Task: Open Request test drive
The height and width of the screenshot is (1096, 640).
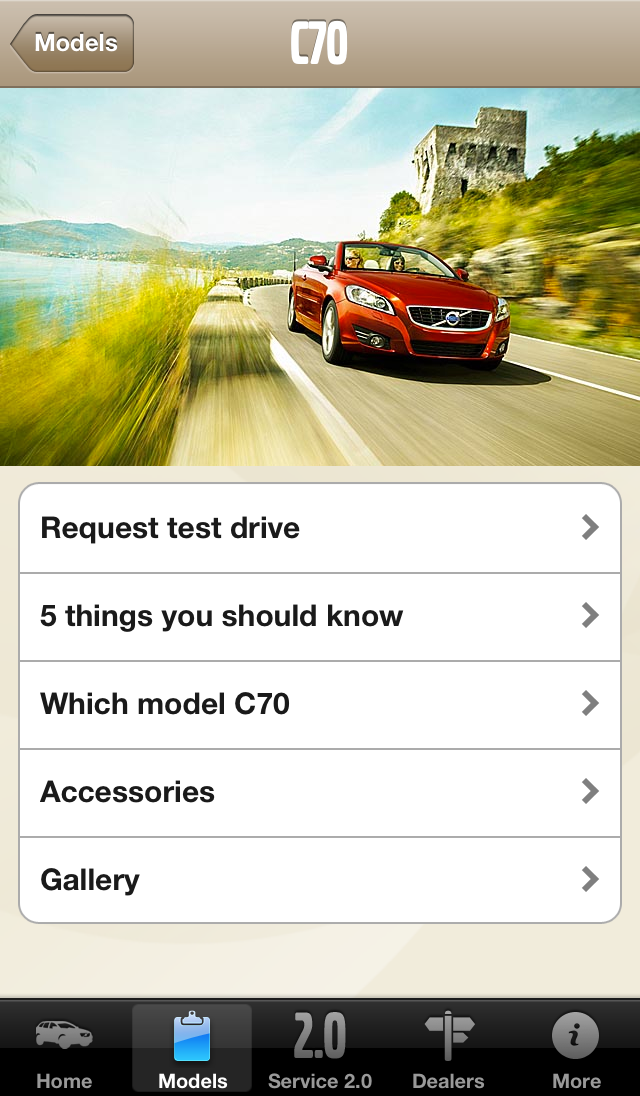Action: pos(320,528)
